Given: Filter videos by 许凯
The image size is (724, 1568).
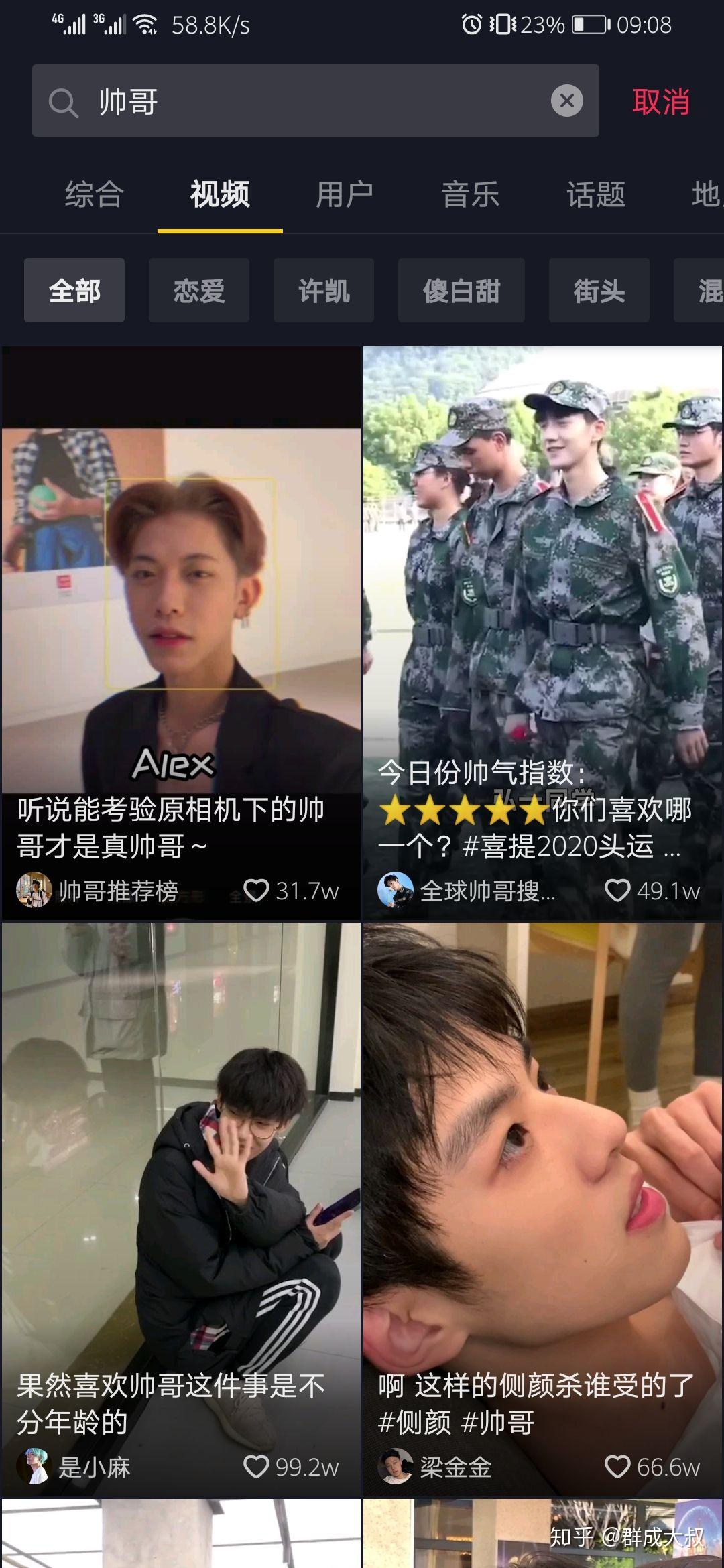Looking at the screenshot, I should pyautogui.click(x=324, y=291).
